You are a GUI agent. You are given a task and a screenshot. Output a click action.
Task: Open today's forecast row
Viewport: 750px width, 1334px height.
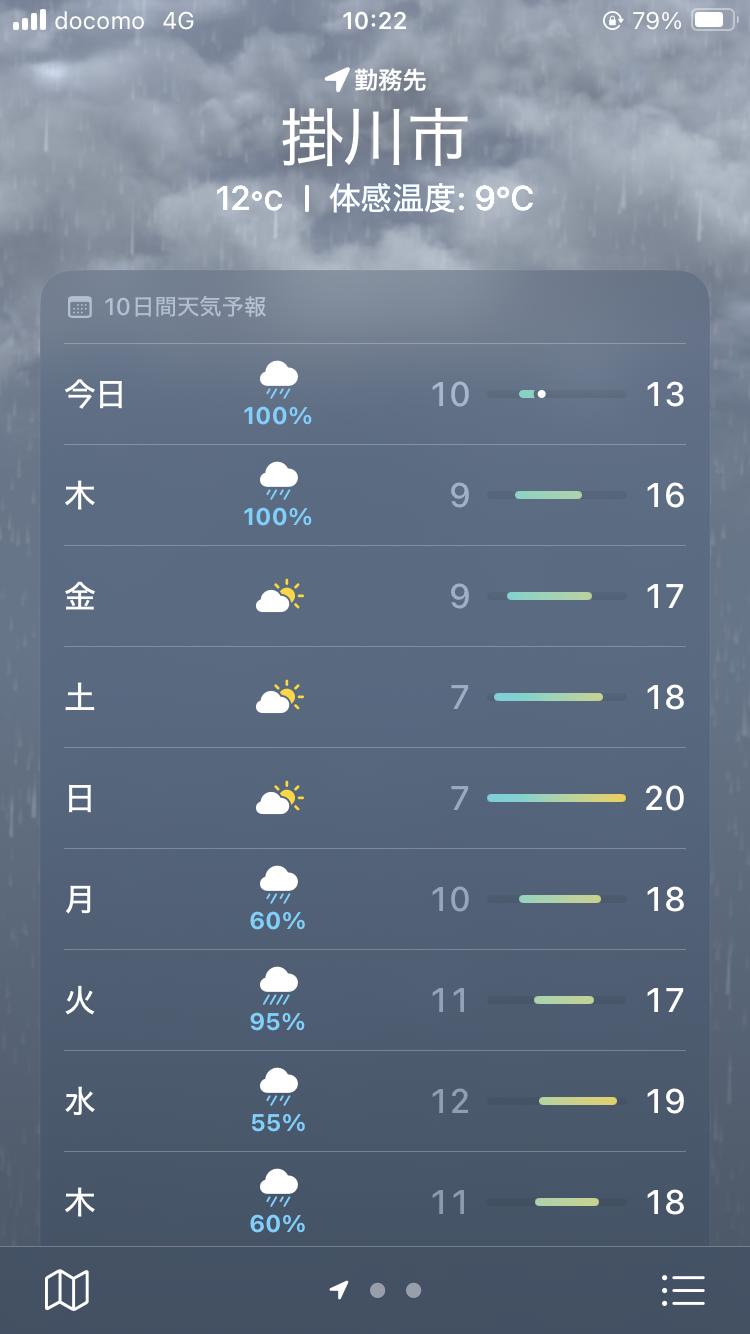[x=375, y=394]
